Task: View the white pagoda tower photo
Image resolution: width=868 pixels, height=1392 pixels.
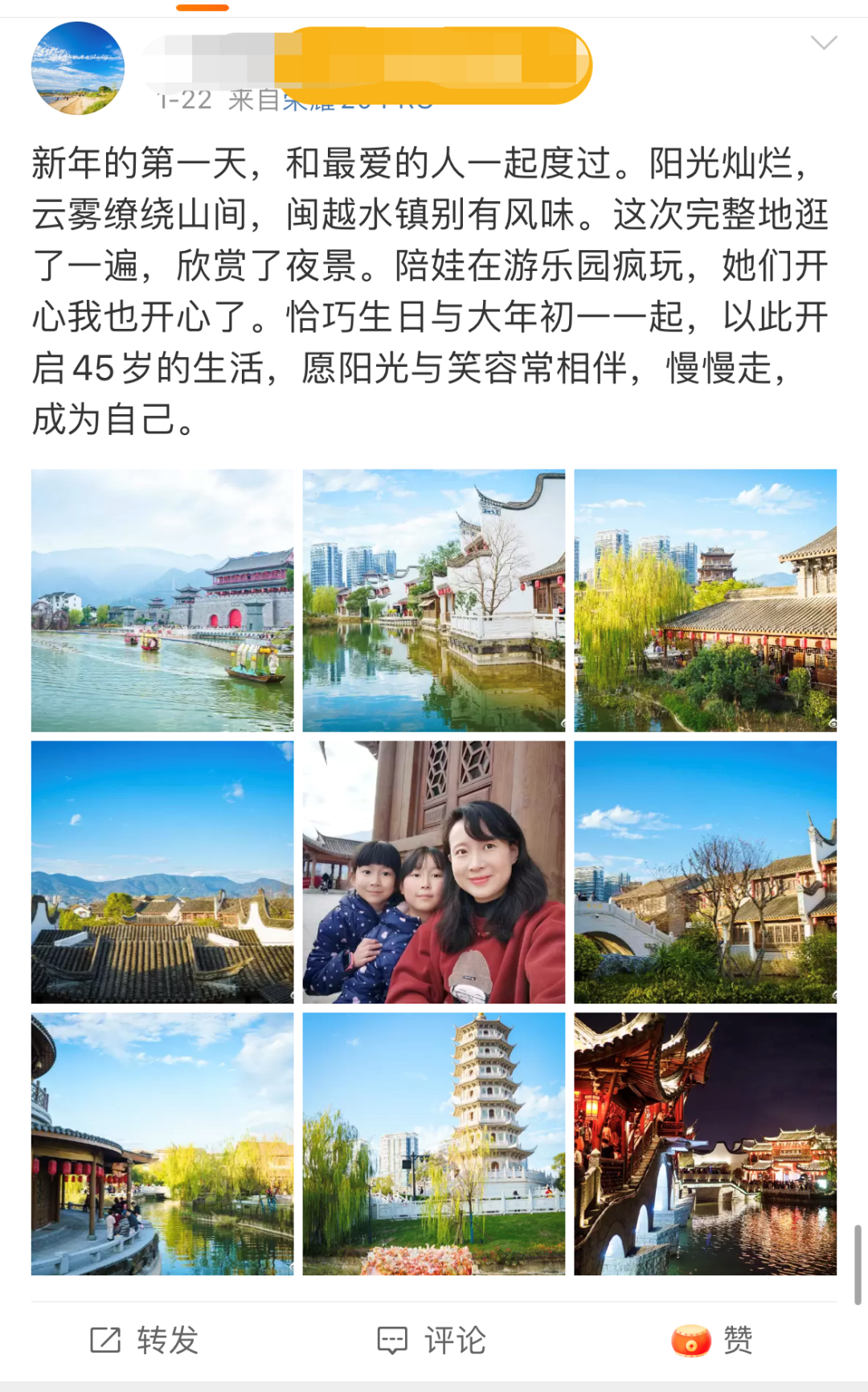Action: click(x=434, y=1144)
